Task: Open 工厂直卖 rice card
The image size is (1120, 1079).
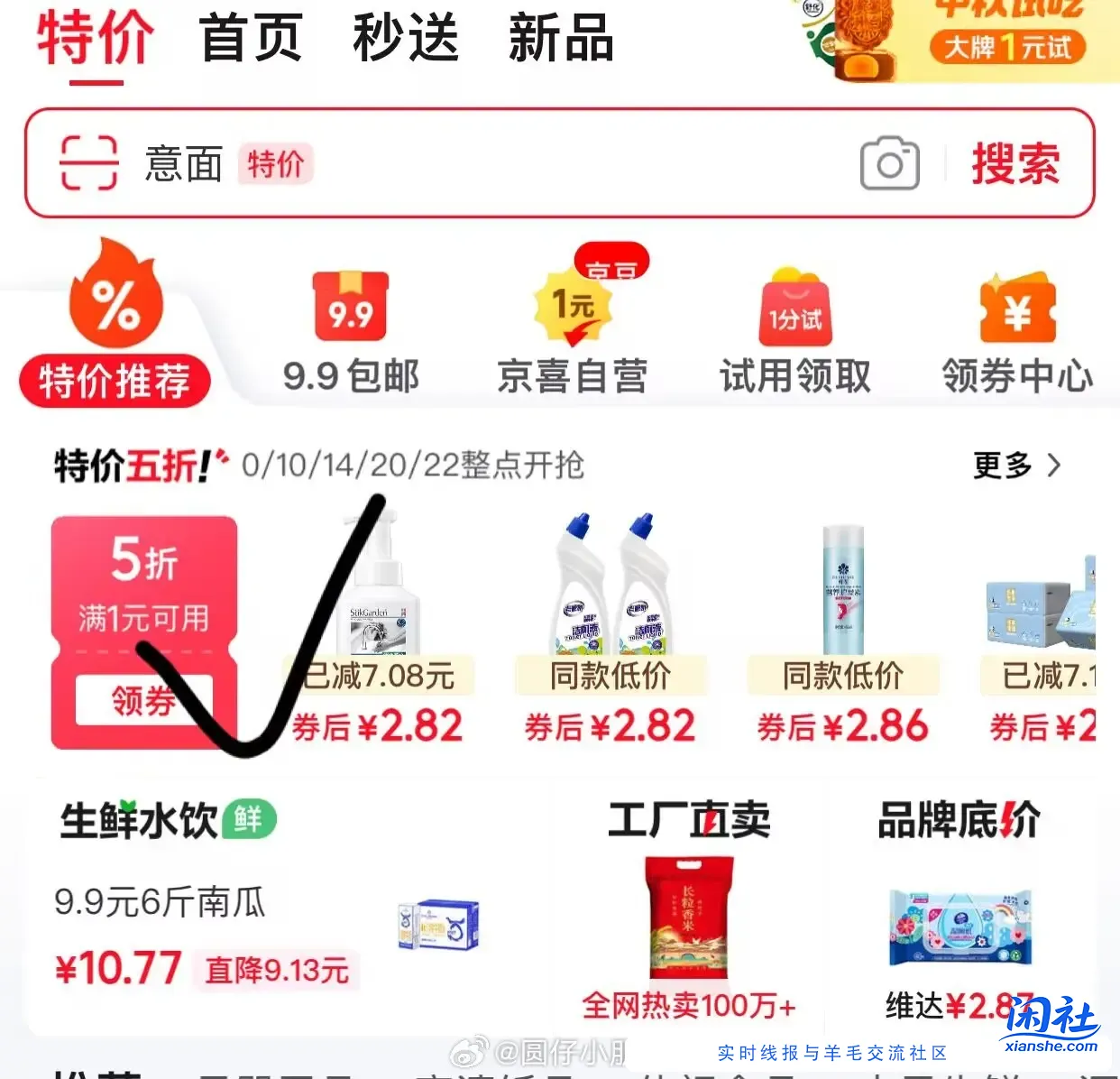Action: [689, 911]
